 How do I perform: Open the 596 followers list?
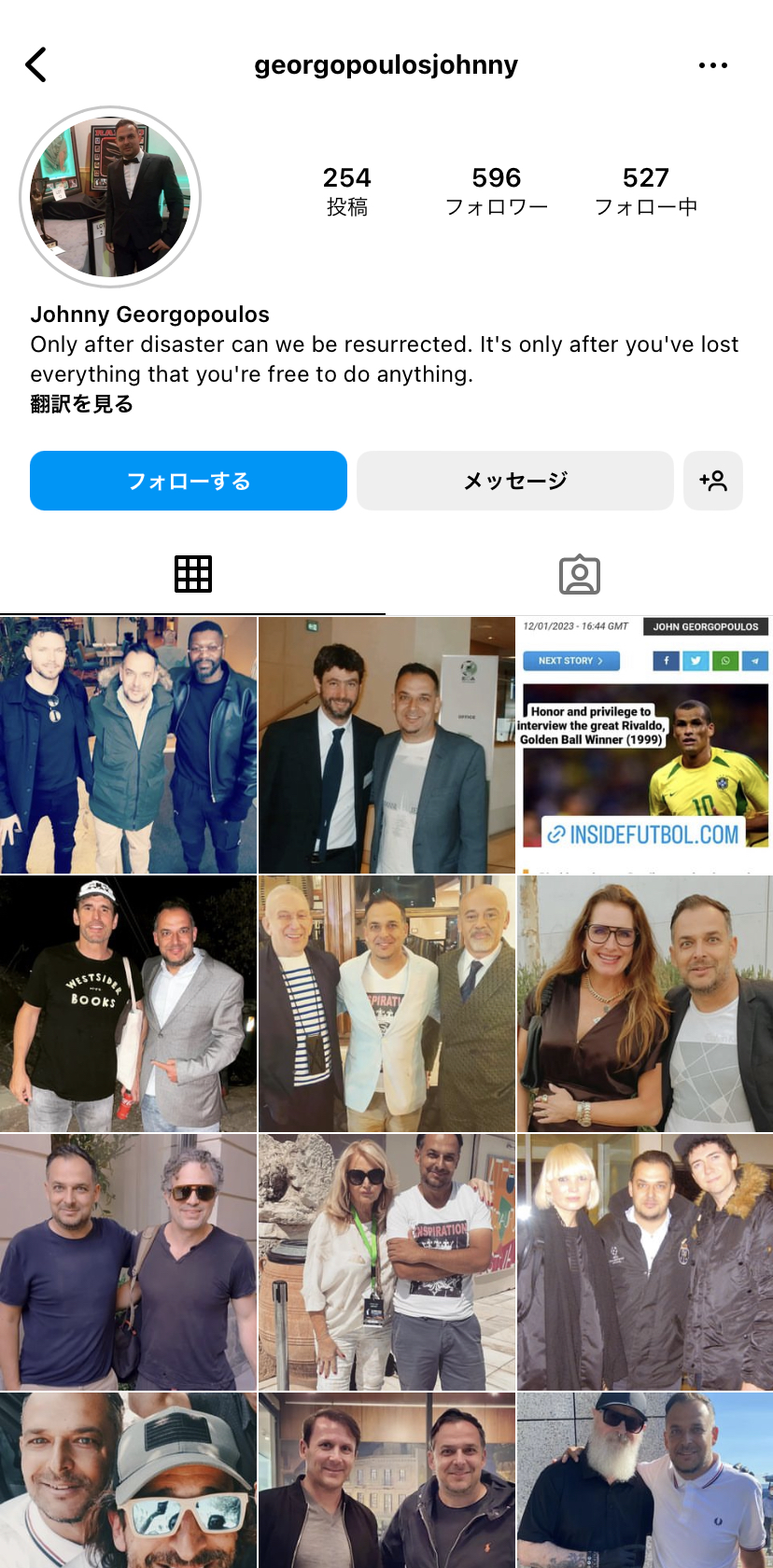point(496,190)
